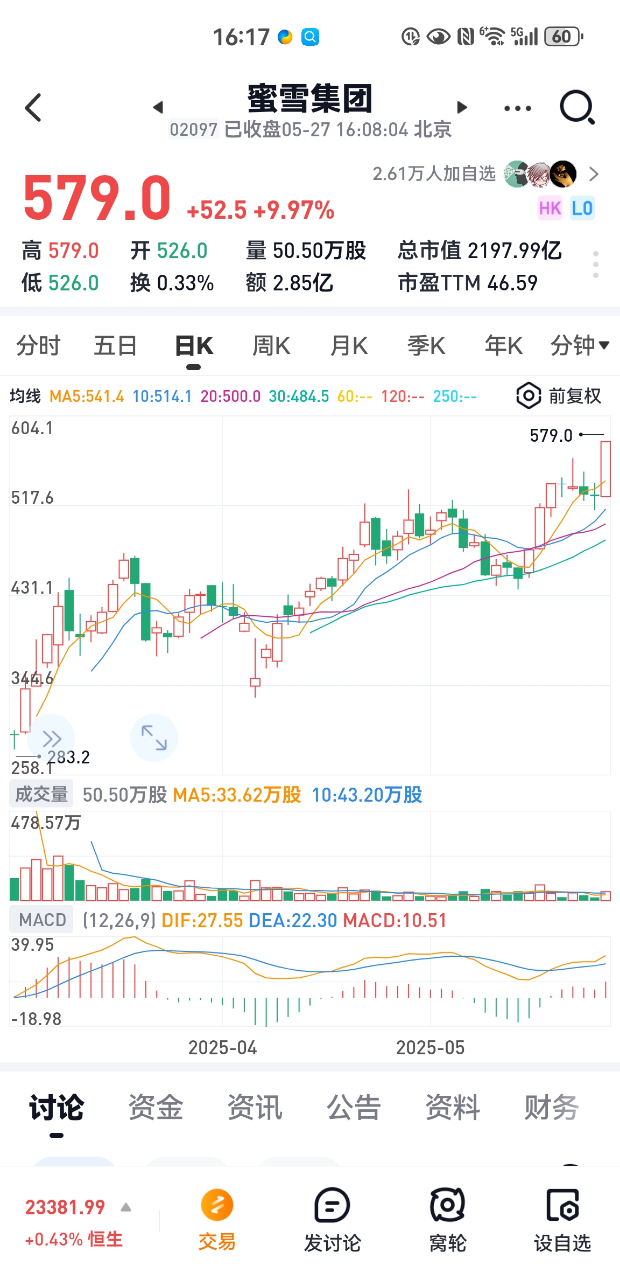Select the 月K chart tab
Image resolution: width=620 pixels, height=1280 pixels.
[349, 346]
